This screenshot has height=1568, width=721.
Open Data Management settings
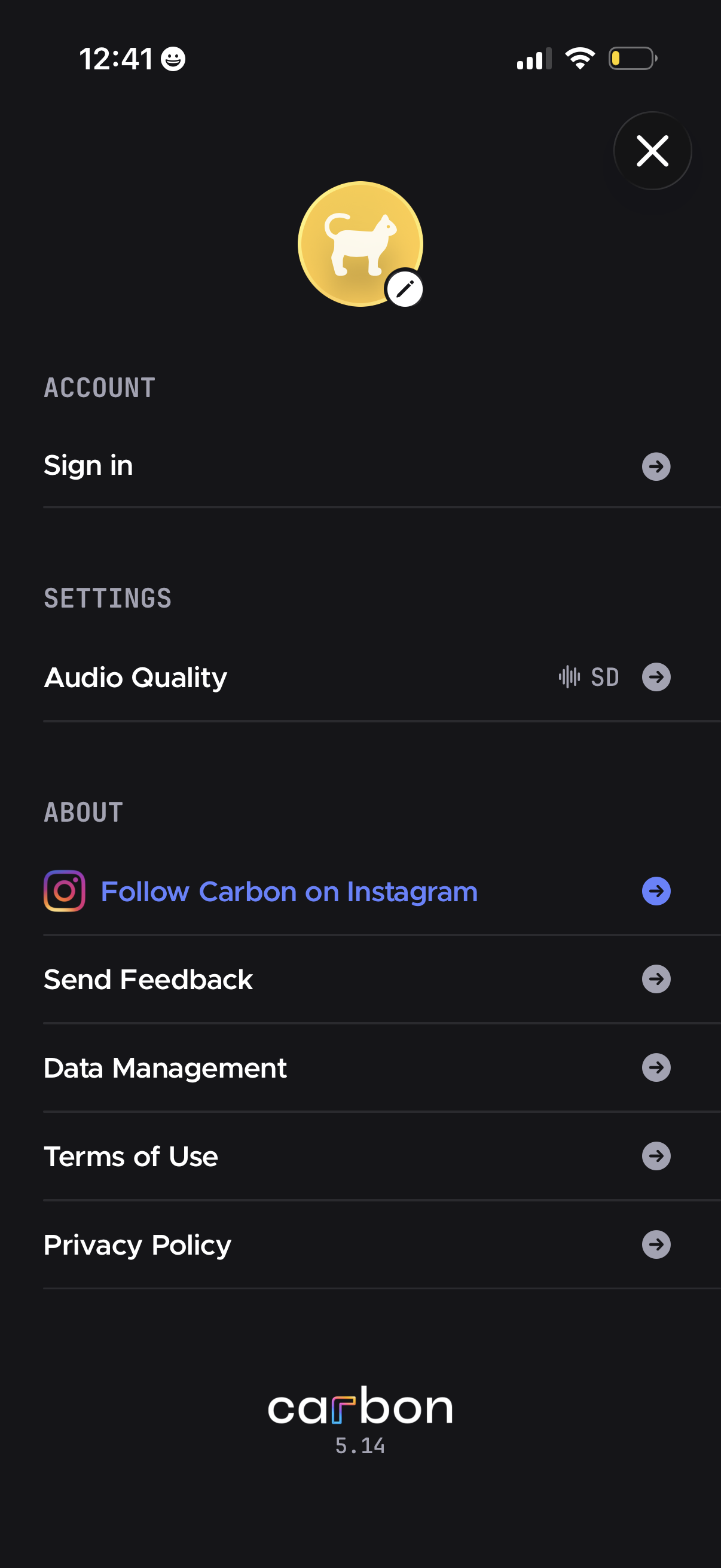click(166, 1067)
